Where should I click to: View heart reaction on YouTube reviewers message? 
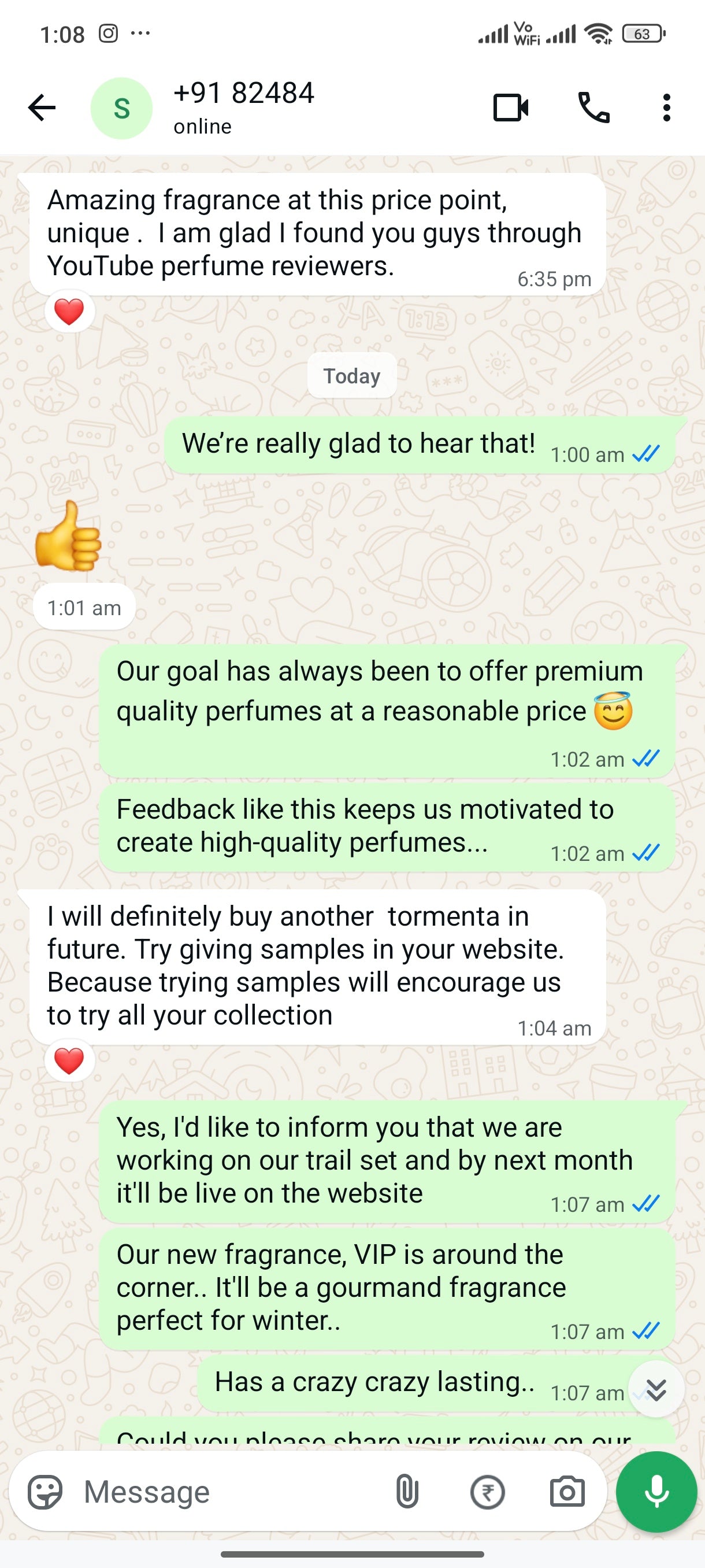coord(69,312)
